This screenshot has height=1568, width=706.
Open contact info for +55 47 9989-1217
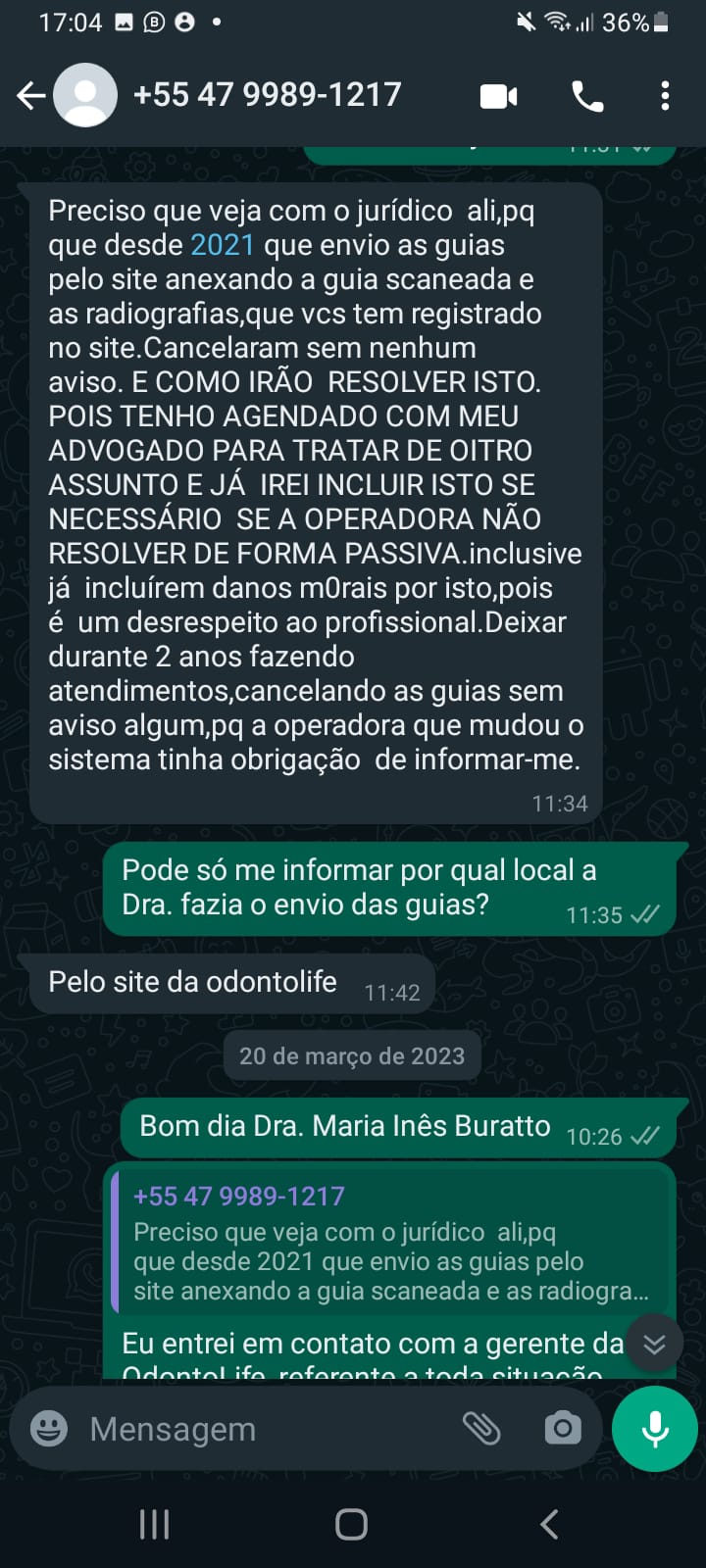click(x=267, y=95)
